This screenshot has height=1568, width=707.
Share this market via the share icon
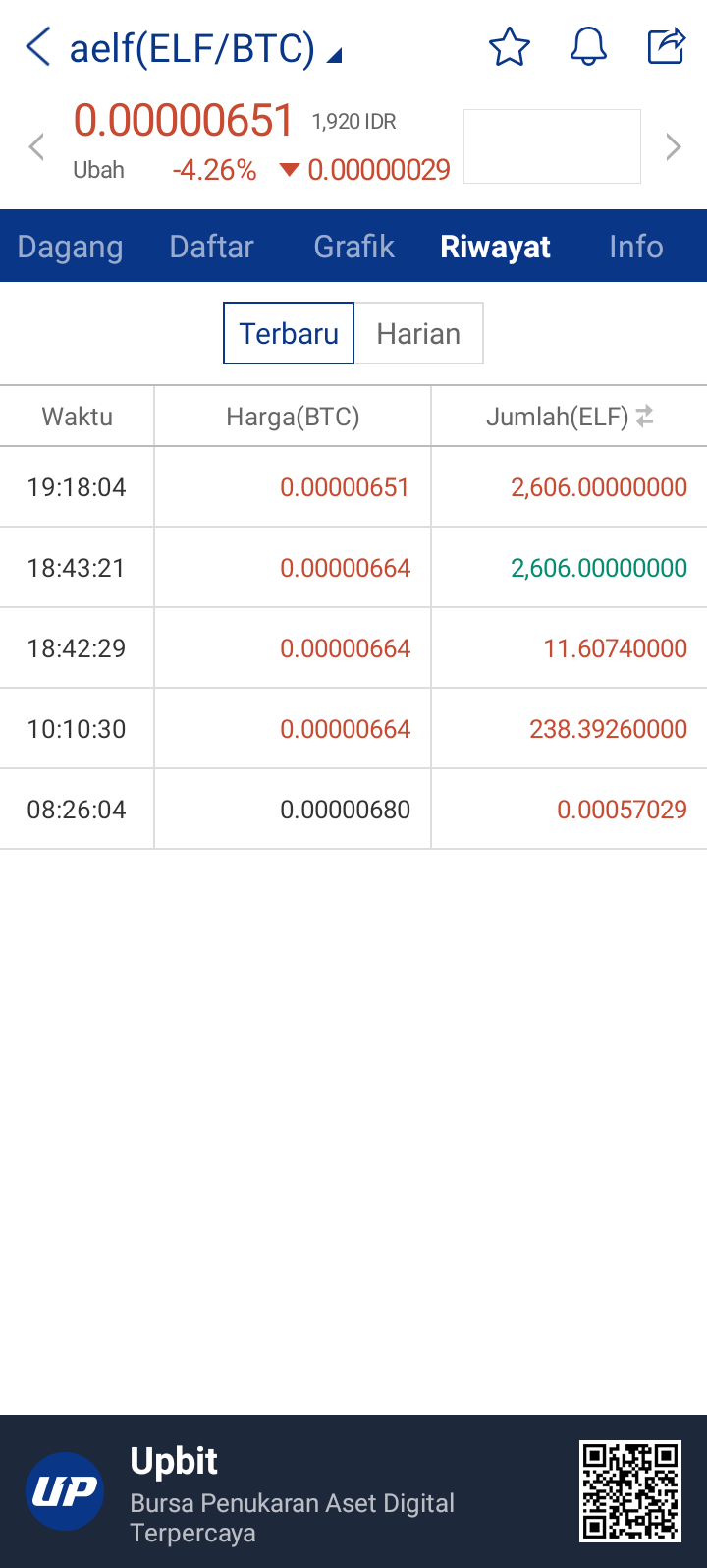click(666, 46)
